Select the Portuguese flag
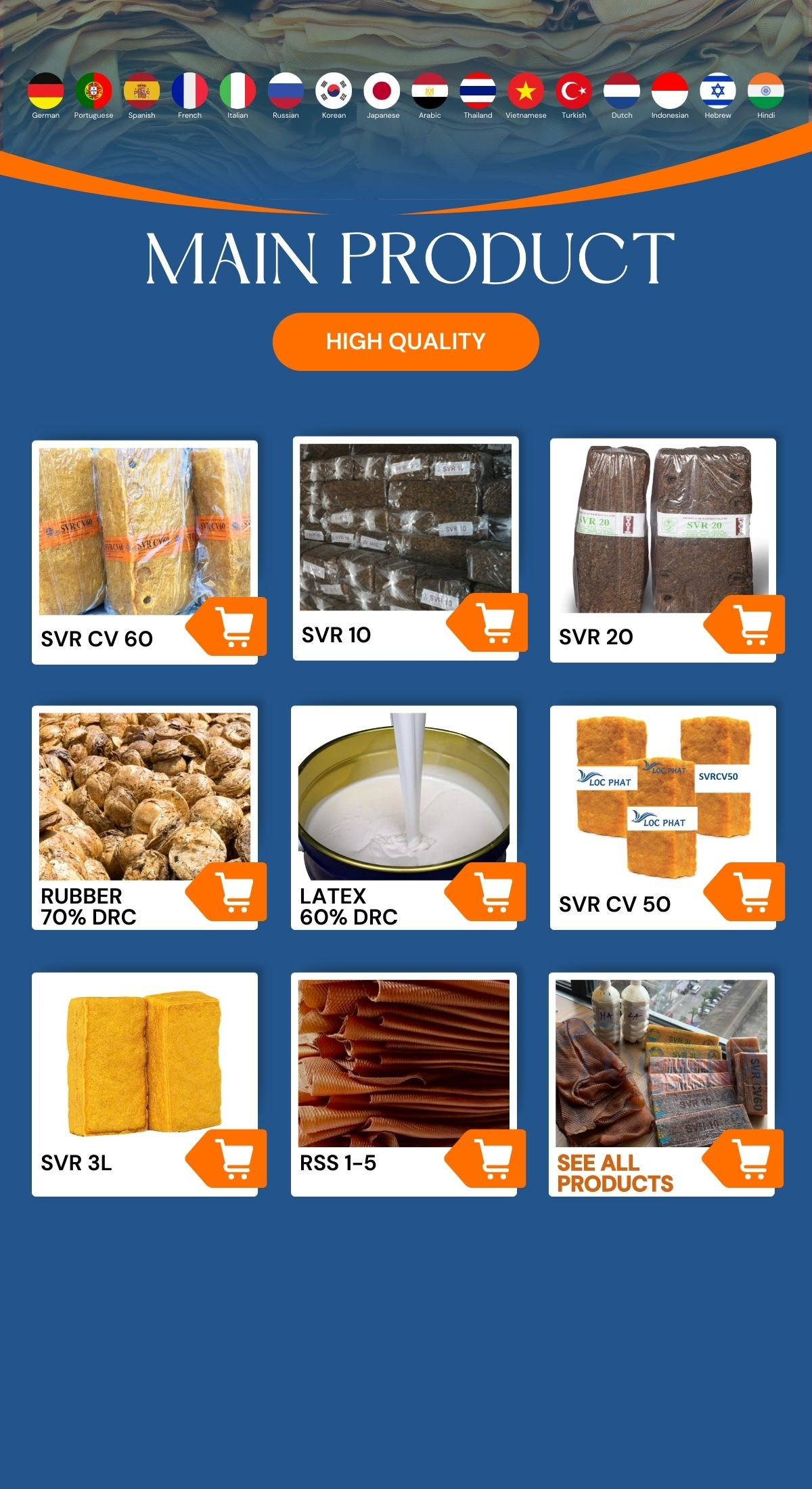 (x=94, y=91)
